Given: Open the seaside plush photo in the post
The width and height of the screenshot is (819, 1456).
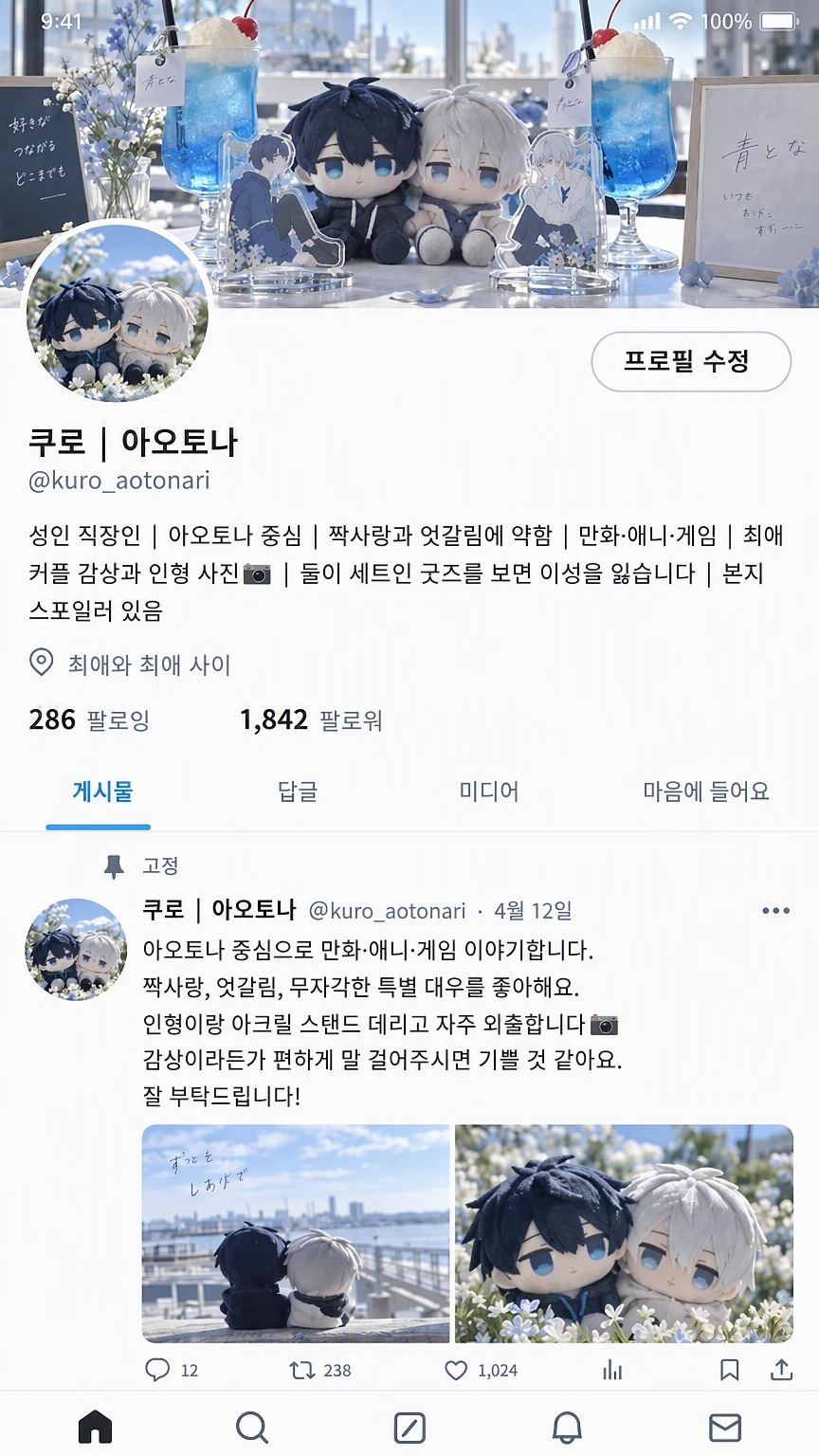Looking at the screenshot, I should [296, 1233].
